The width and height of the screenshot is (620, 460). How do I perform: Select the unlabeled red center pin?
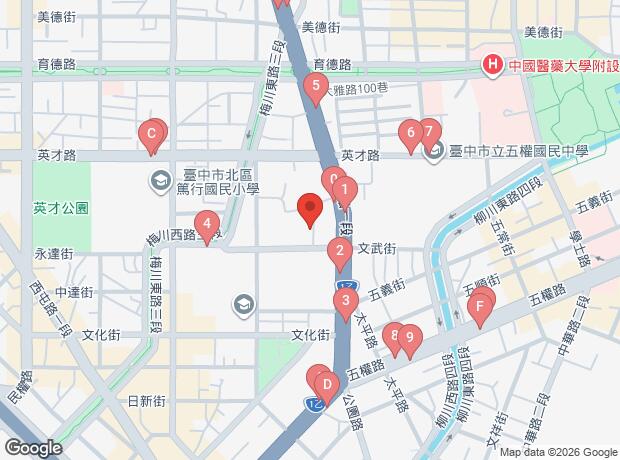(310, 211)
